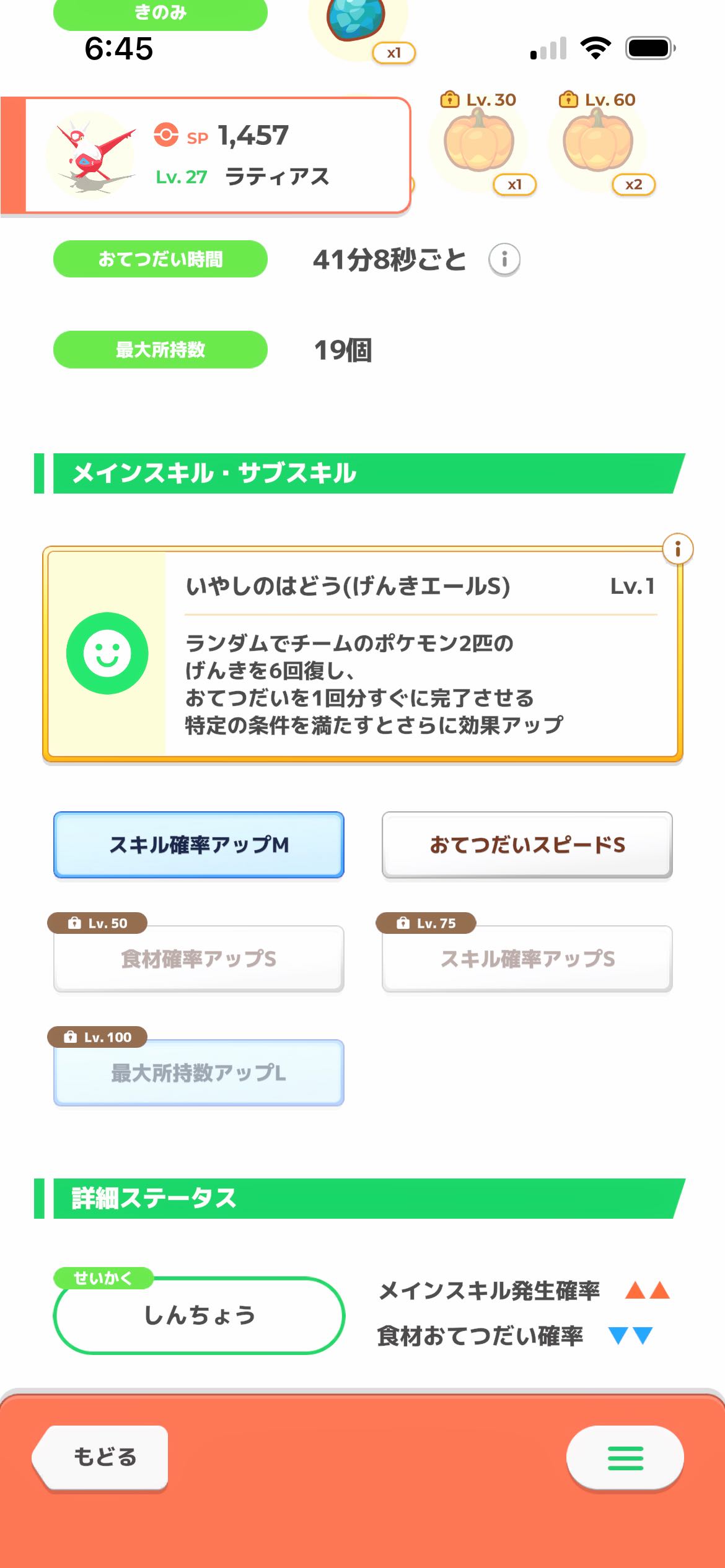Select the スキル確率アップM sub skill
The image size is (725, 1568).
click(199, 845)
